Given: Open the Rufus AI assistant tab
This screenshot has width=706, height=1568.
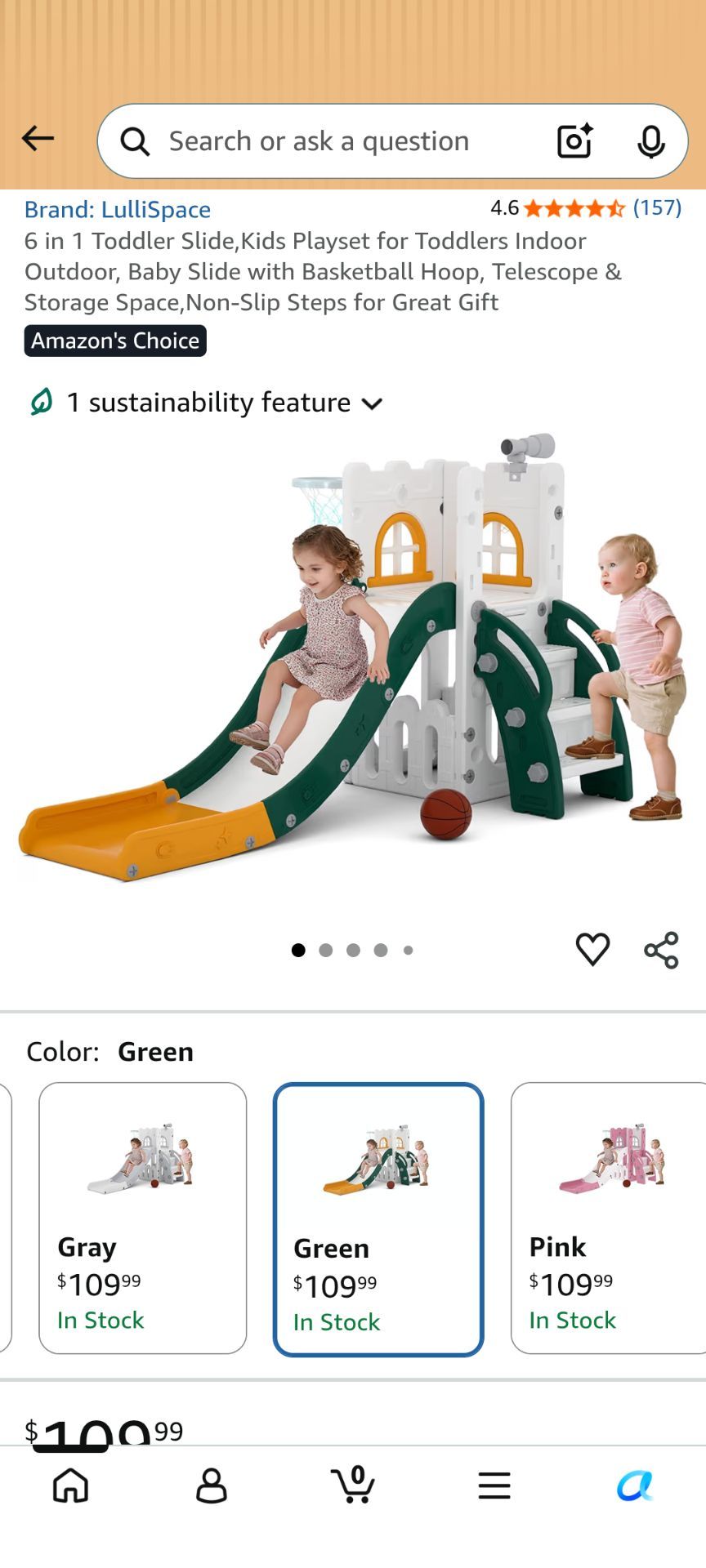Looking at the screenshot, I should click(635, 1486).
